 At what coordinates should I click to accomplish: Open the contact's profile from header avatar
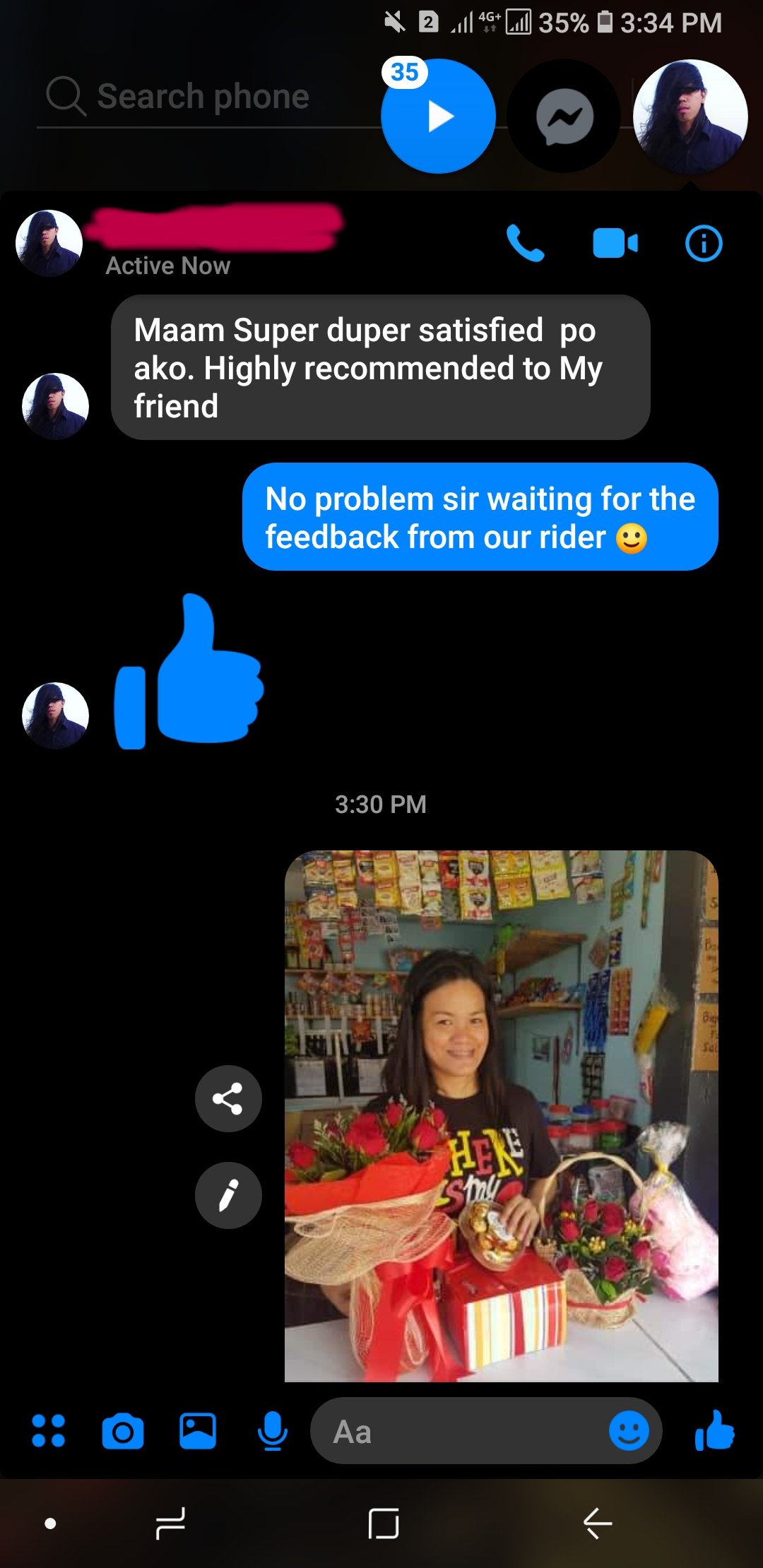49,244
